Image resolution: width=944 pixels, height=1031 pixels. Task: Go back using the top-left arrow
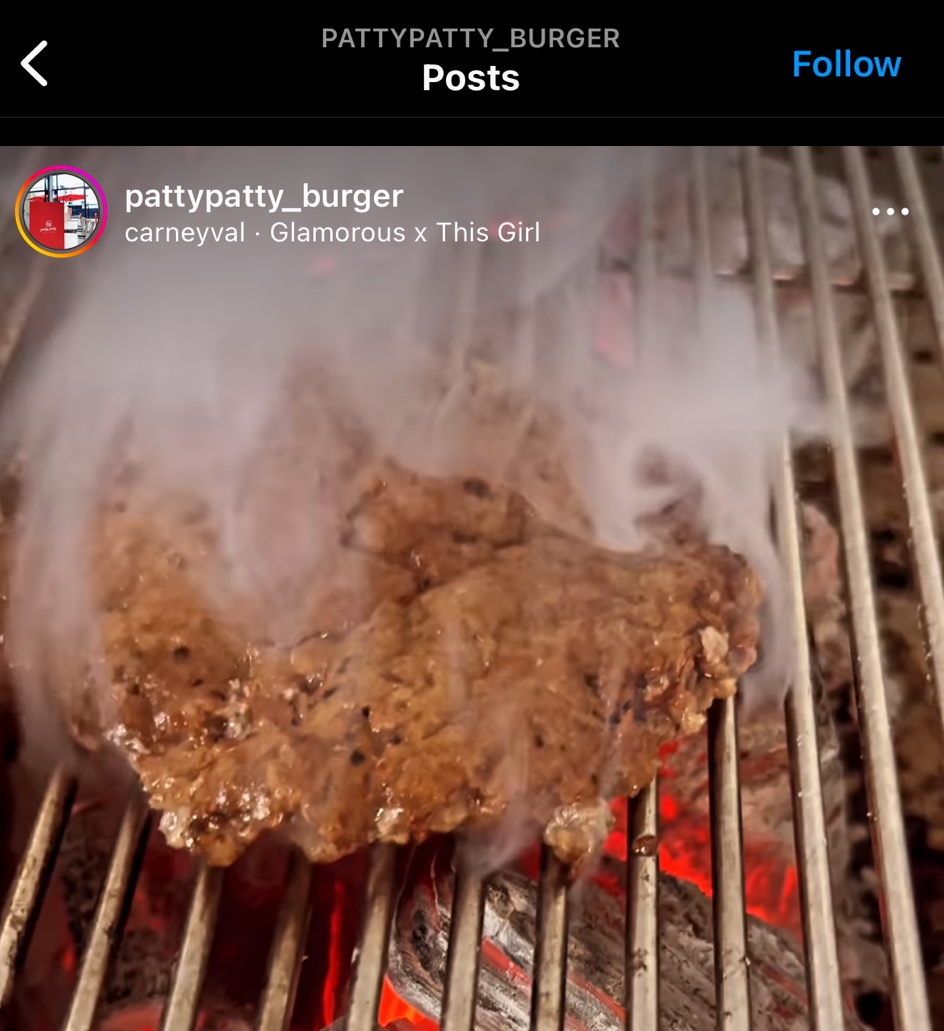35,64
